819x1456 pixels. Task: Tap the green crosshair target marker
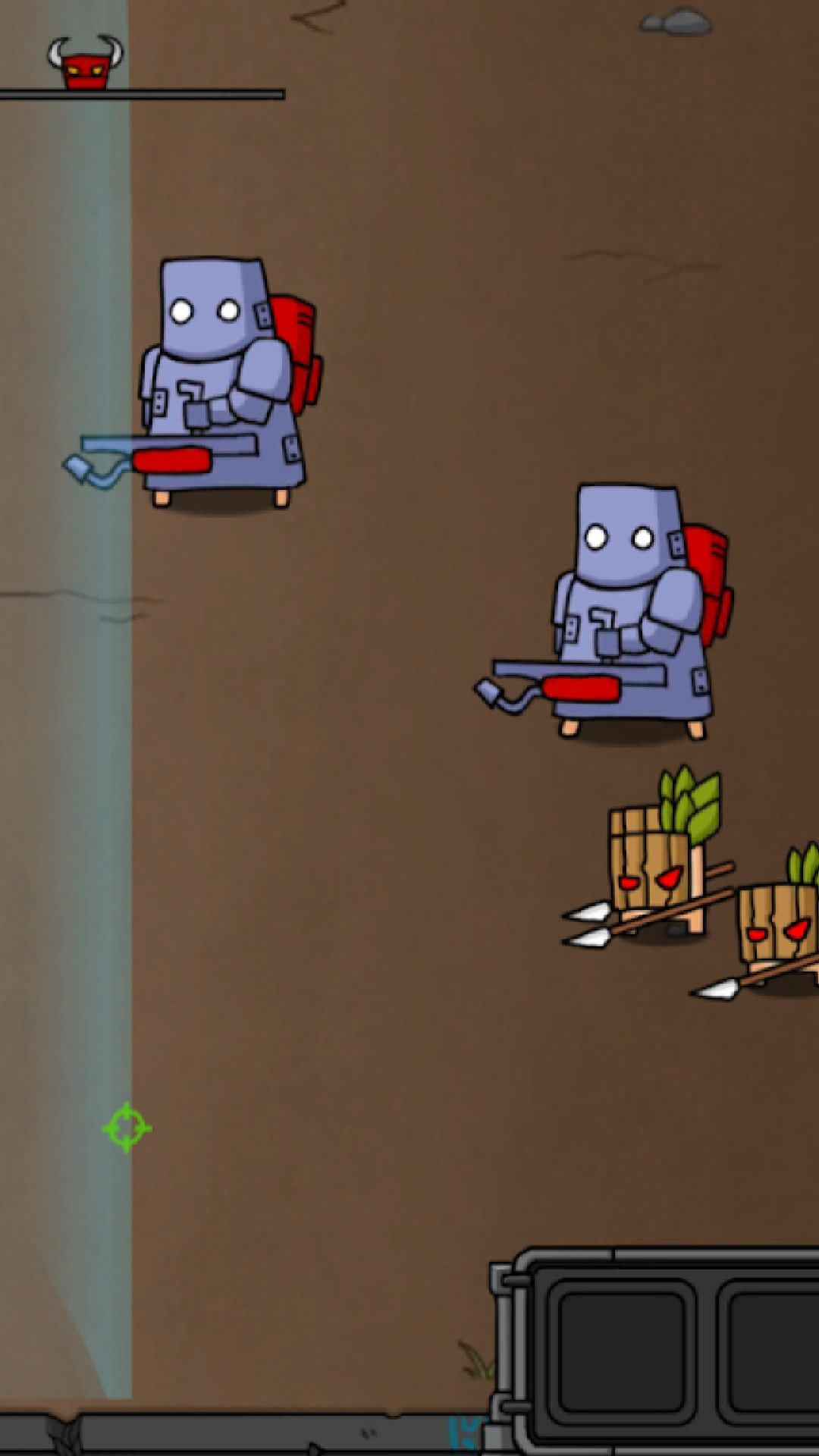pyautogui.click(x=127, y=1128)
